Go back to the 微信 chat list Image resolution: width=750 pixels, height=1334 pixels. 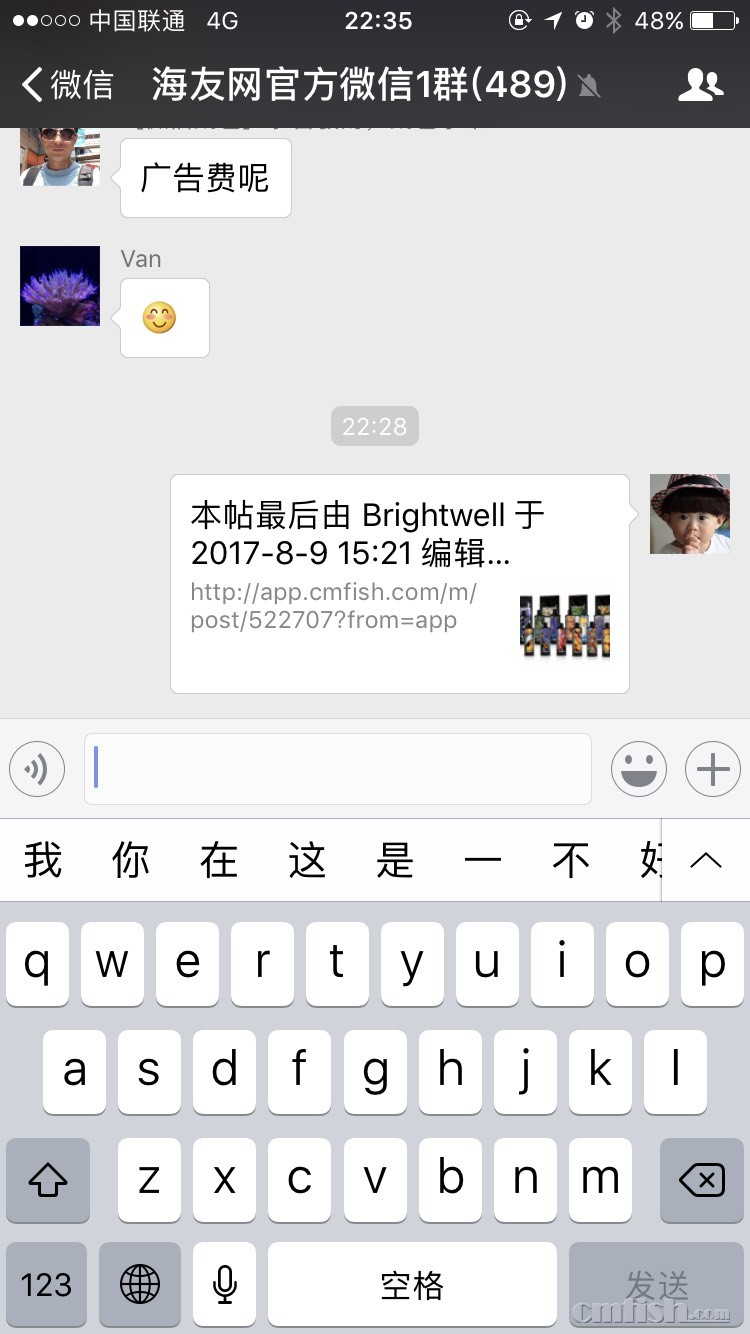click(68, 85)
